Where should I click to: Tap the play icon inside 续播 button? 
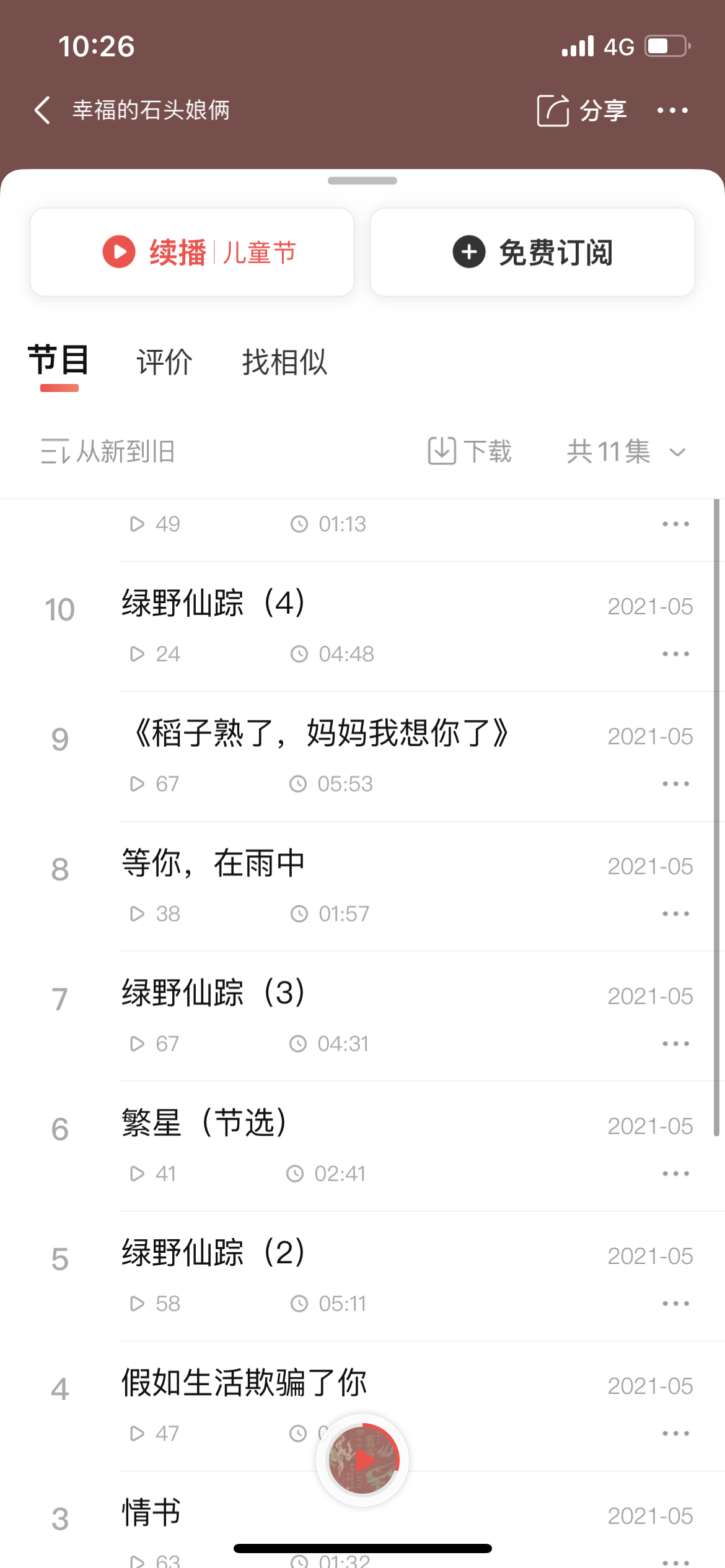coord(120,251)
